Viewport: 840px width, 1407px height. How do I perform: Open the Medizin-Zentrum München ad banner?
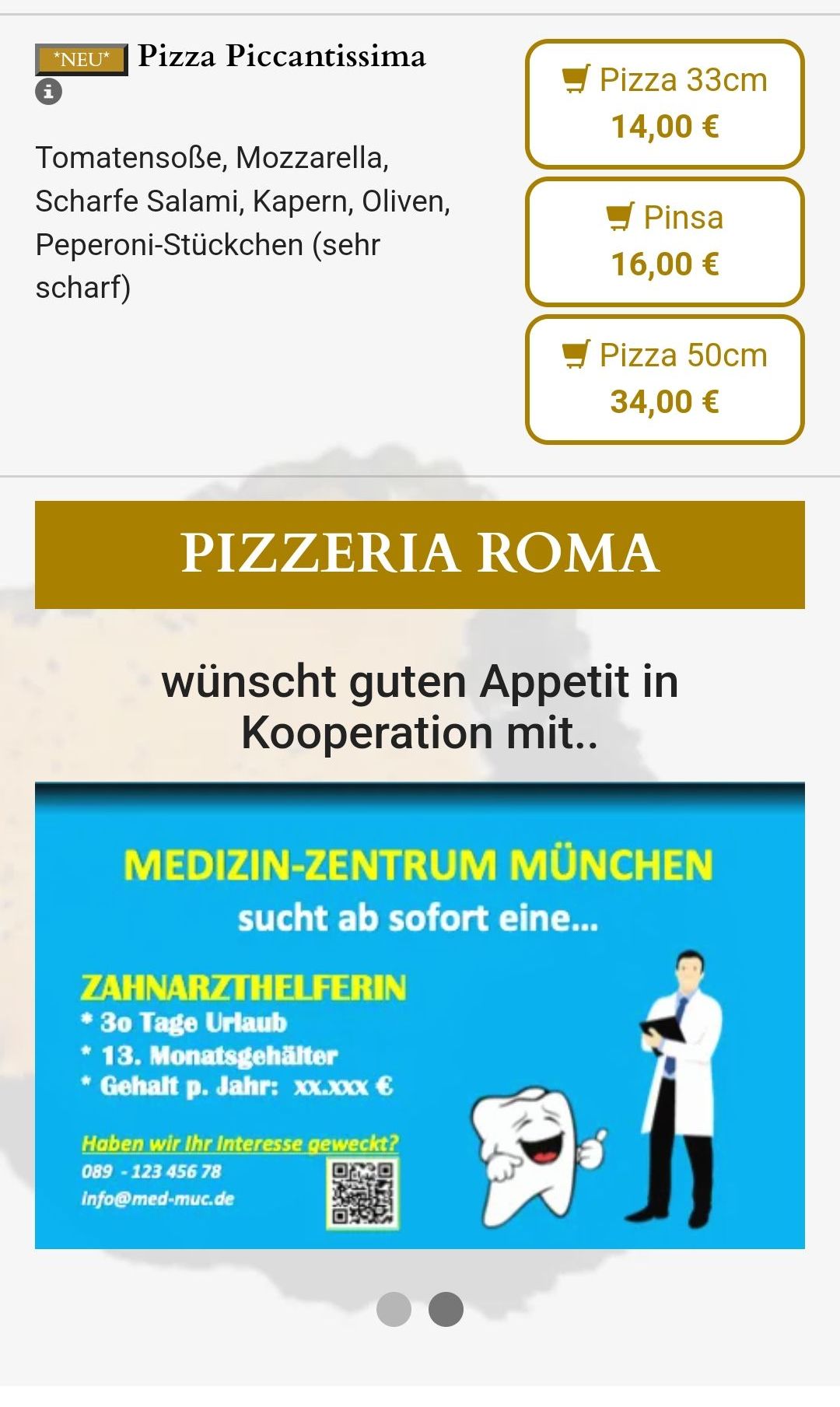(420, 1015)
